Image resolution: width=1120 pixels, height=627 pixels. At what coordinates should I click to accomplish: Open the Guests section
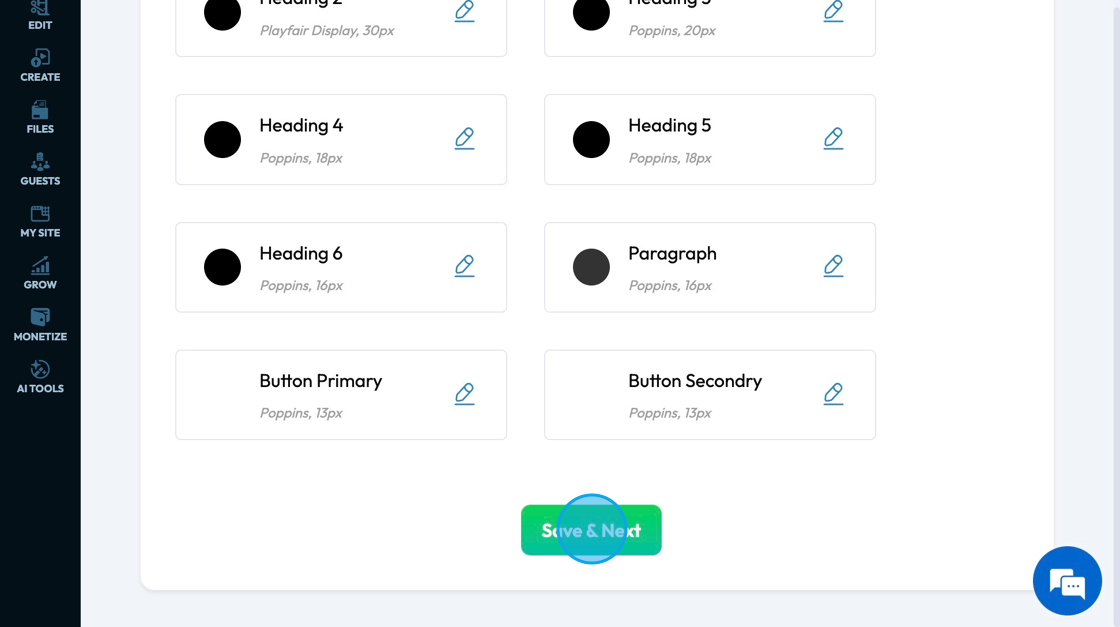click(40, 169)
